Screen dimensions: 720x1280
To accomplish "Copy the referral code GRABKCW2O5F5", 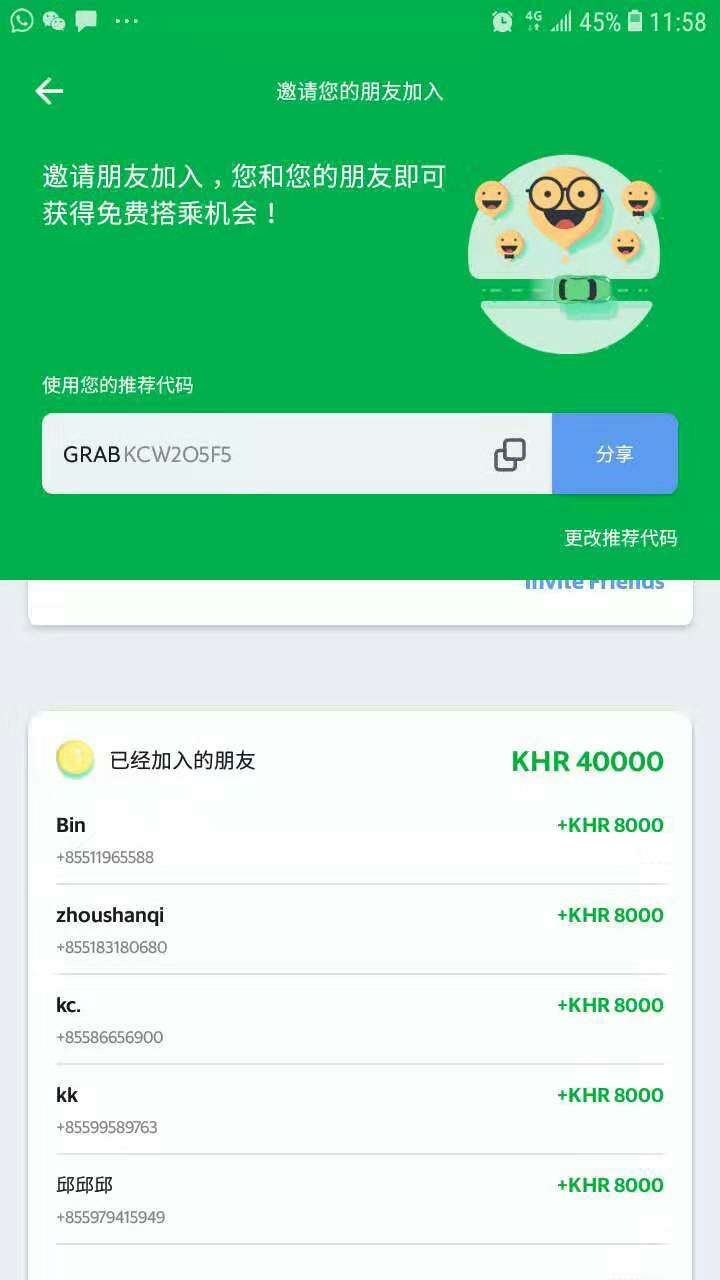I will [509, 454].
